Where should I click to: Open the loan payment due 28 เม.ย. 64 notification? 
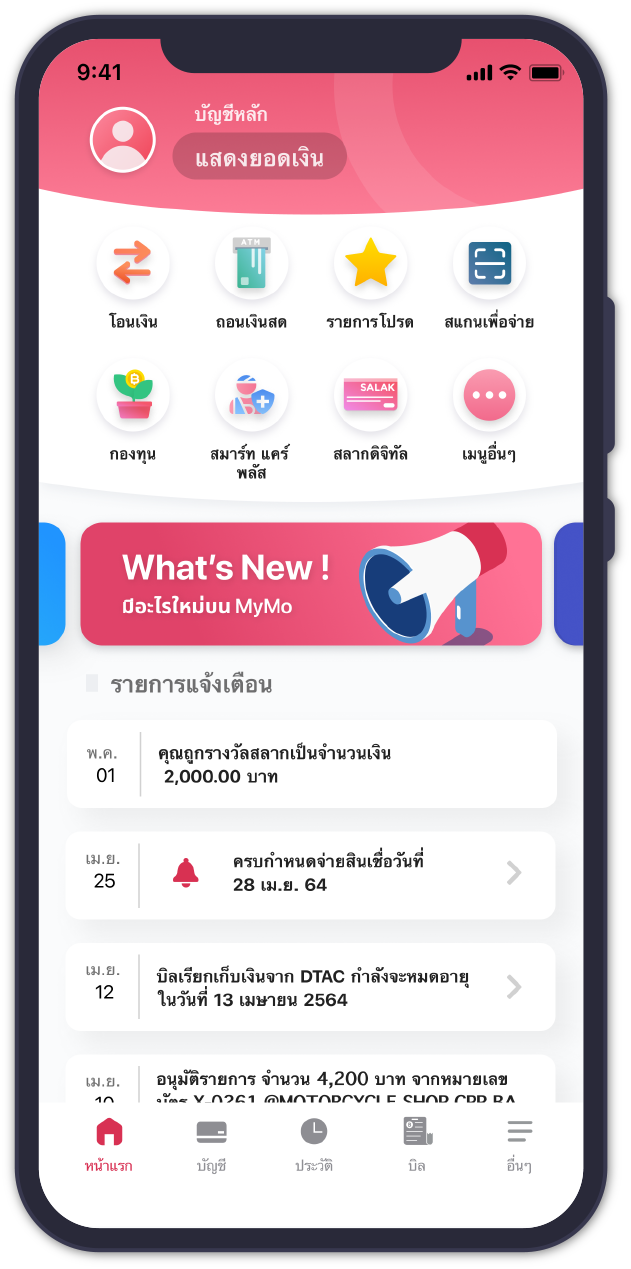tap(311, 875)
